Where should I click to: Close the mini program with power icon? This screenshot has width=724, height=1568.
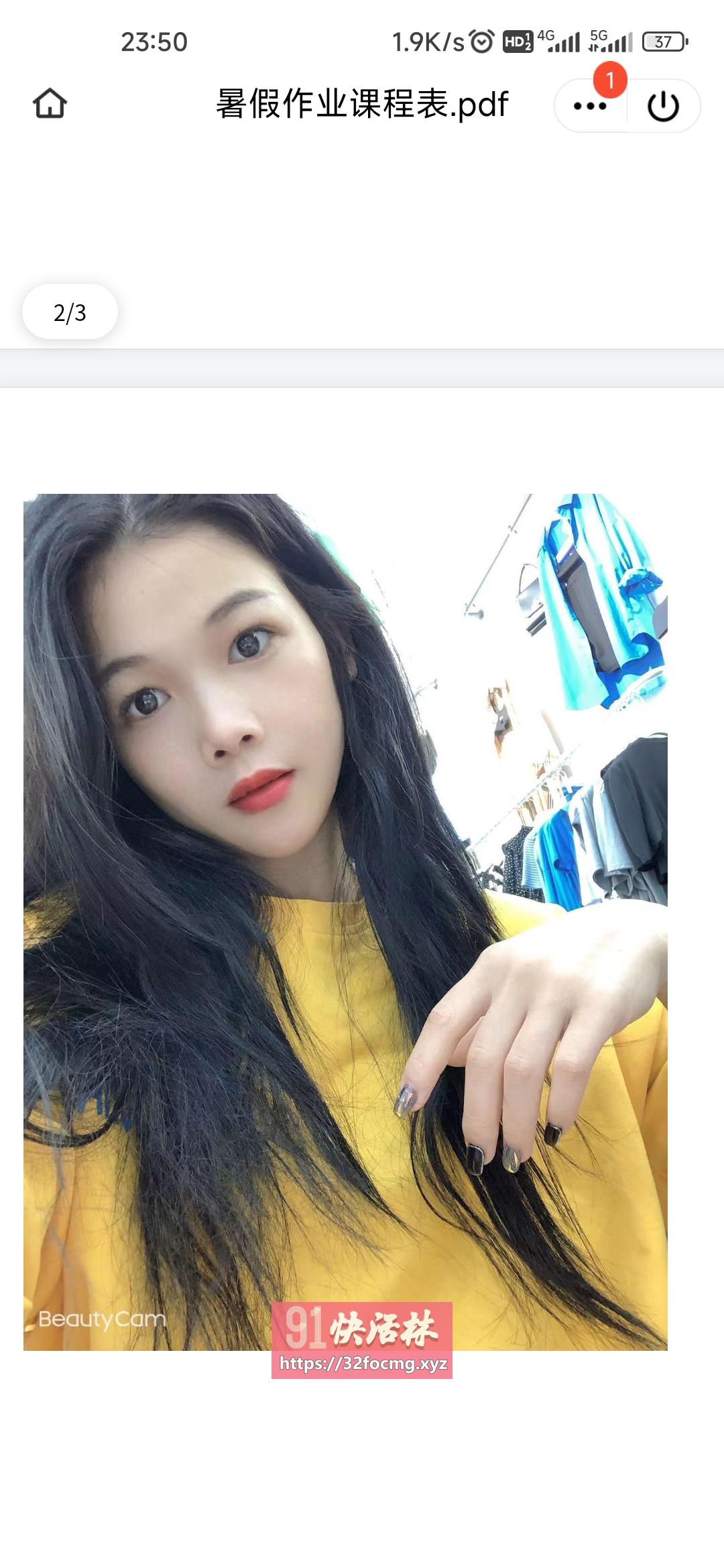(x=663, y=106)
